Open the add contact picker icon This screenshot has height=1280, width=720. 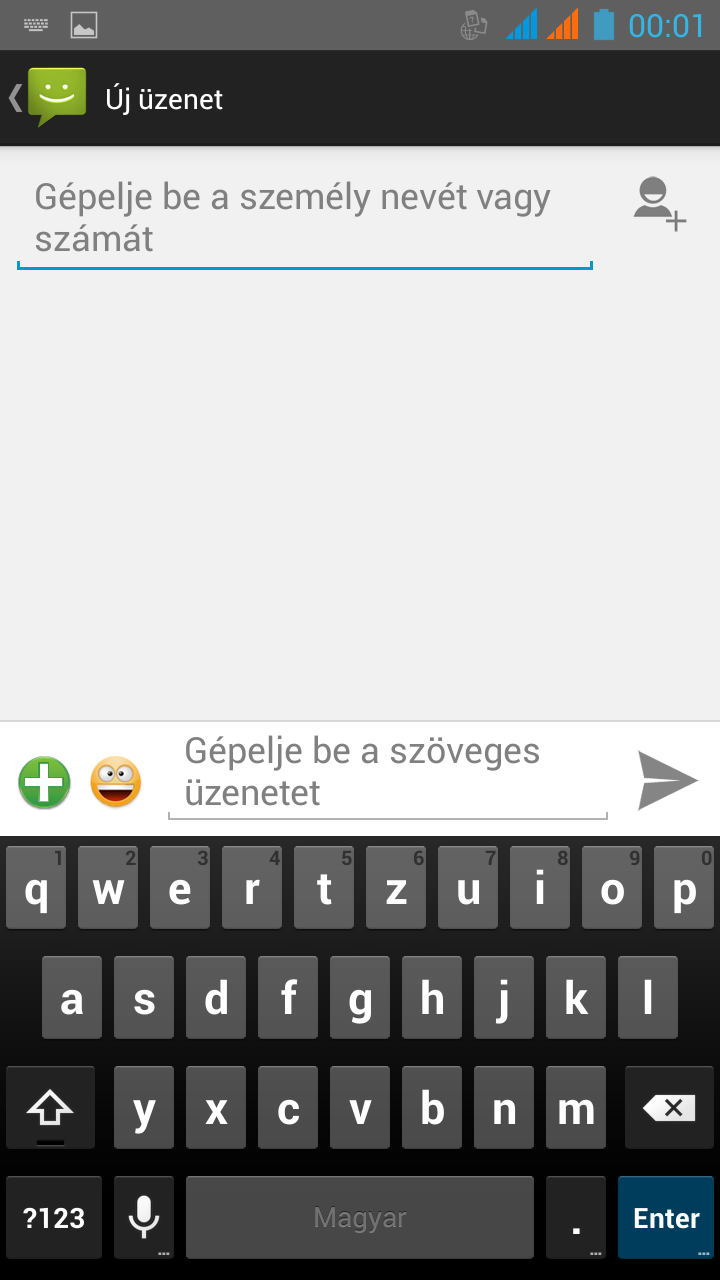(659, 203)
